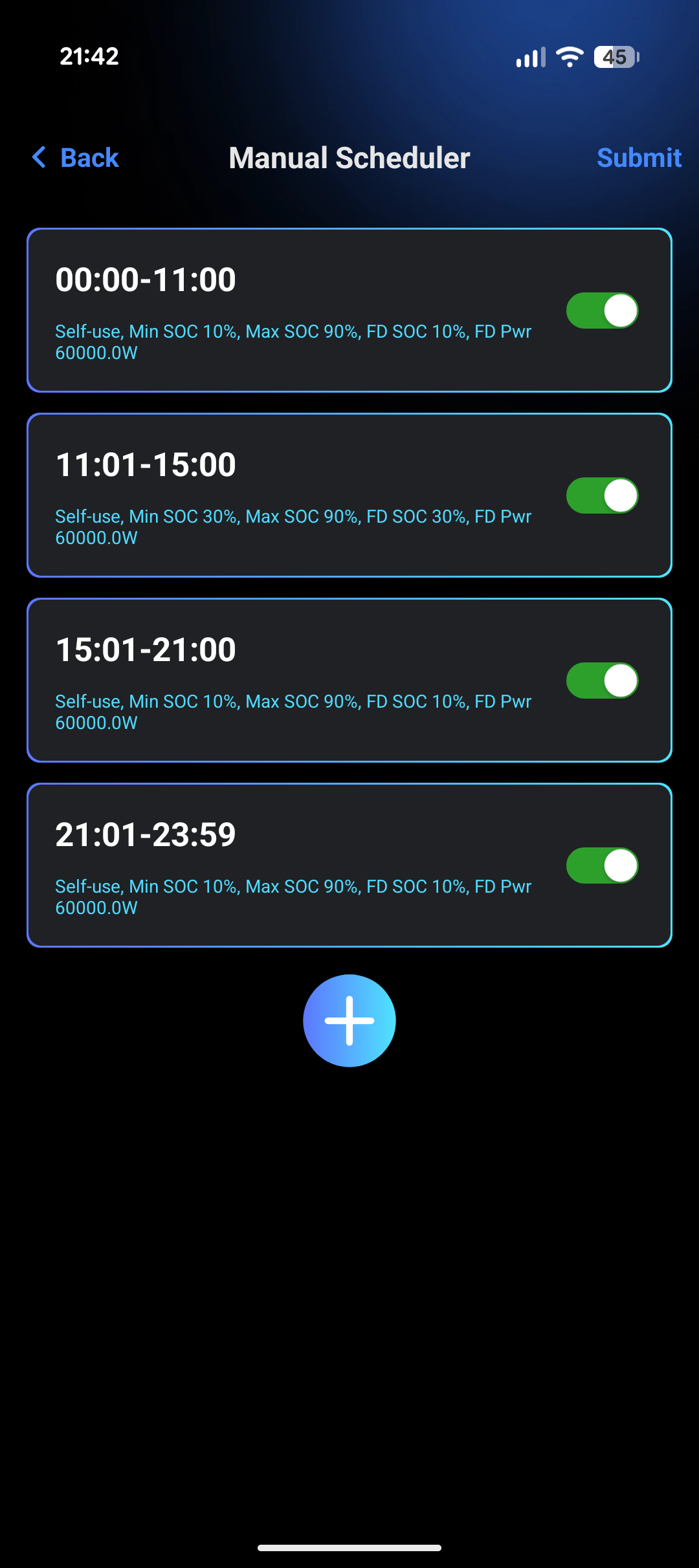Image resolution: width=699 pixels, height=1568 pixels.
Task: Open the 00:00-11:00 schedule card
Action: (x=291, y=310)
